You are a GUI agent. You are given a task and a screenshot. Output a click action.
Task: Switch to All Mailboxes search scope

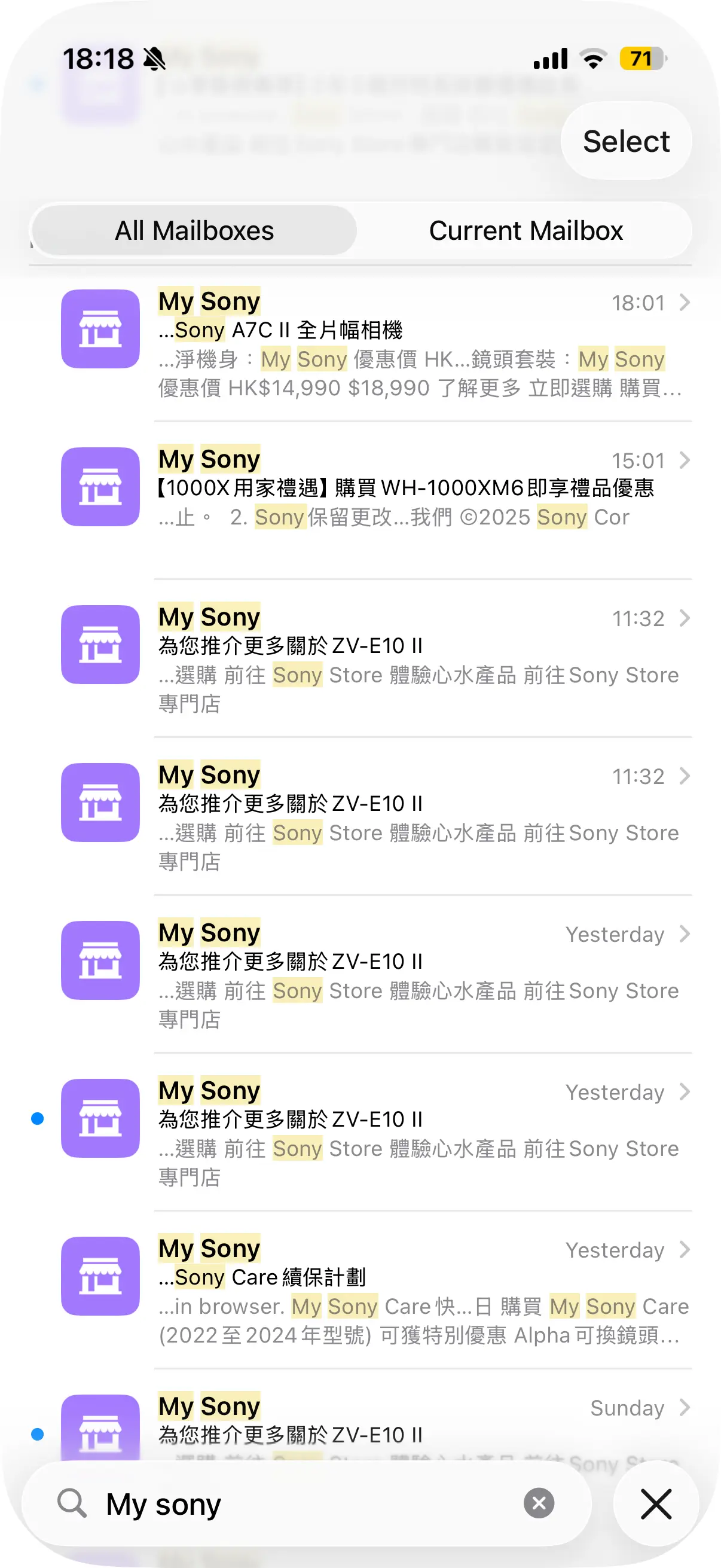194,231
